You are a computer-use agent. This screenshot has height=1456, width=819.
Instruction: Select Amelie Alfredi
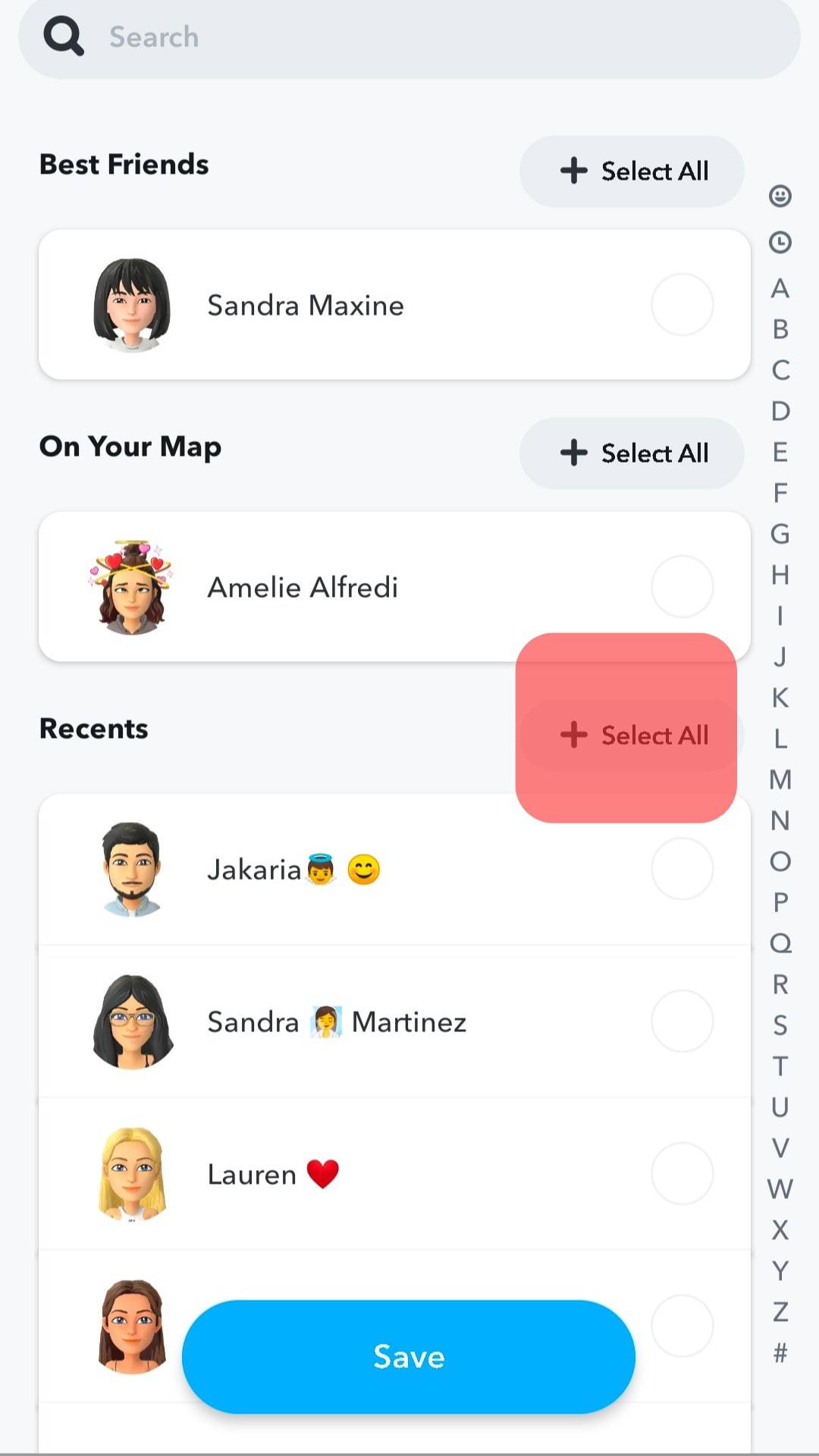(682, 587)
